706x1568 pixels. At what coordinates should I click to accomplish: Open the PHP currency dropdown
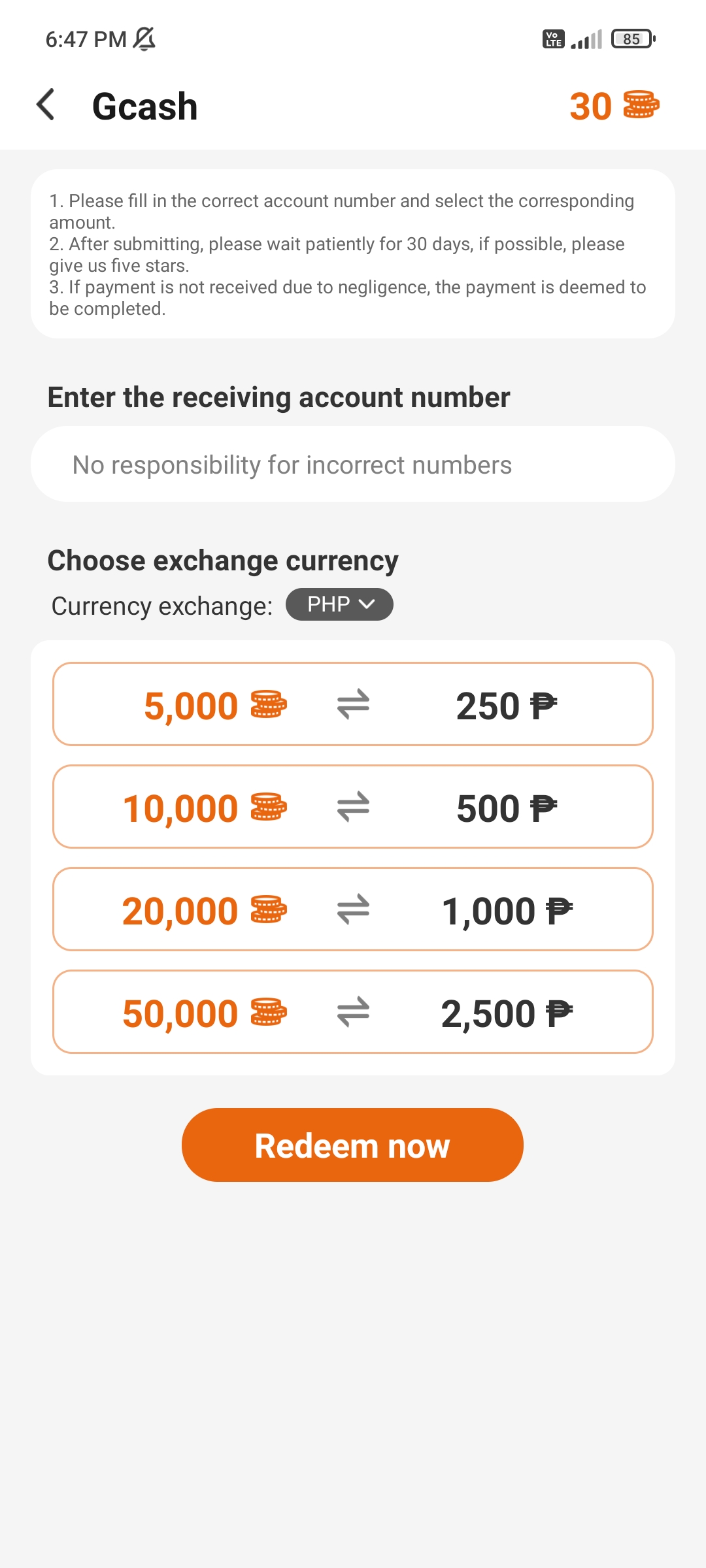pyautogui.click(x=339, y=604)
